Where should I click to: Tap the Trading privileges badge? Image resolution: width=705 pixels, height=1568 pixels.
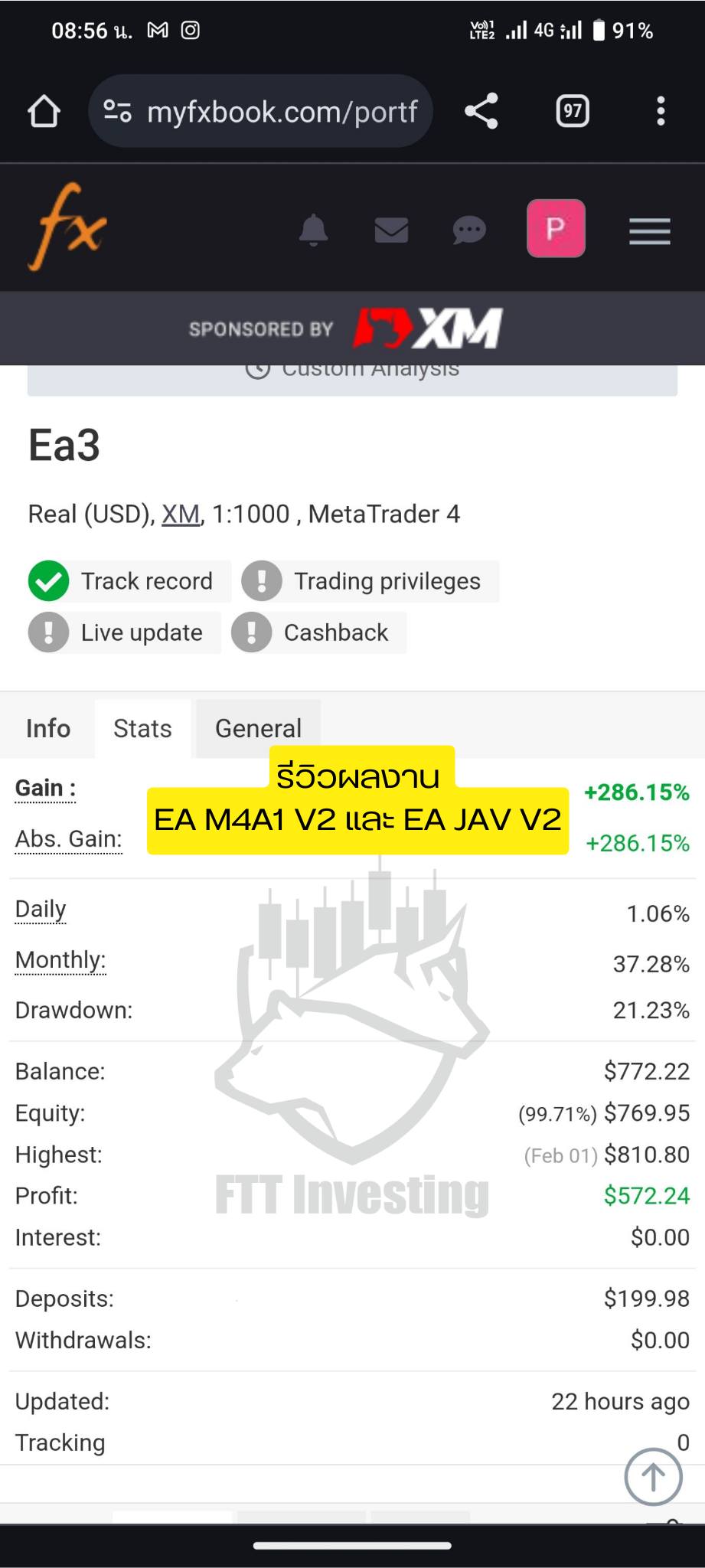370,581
